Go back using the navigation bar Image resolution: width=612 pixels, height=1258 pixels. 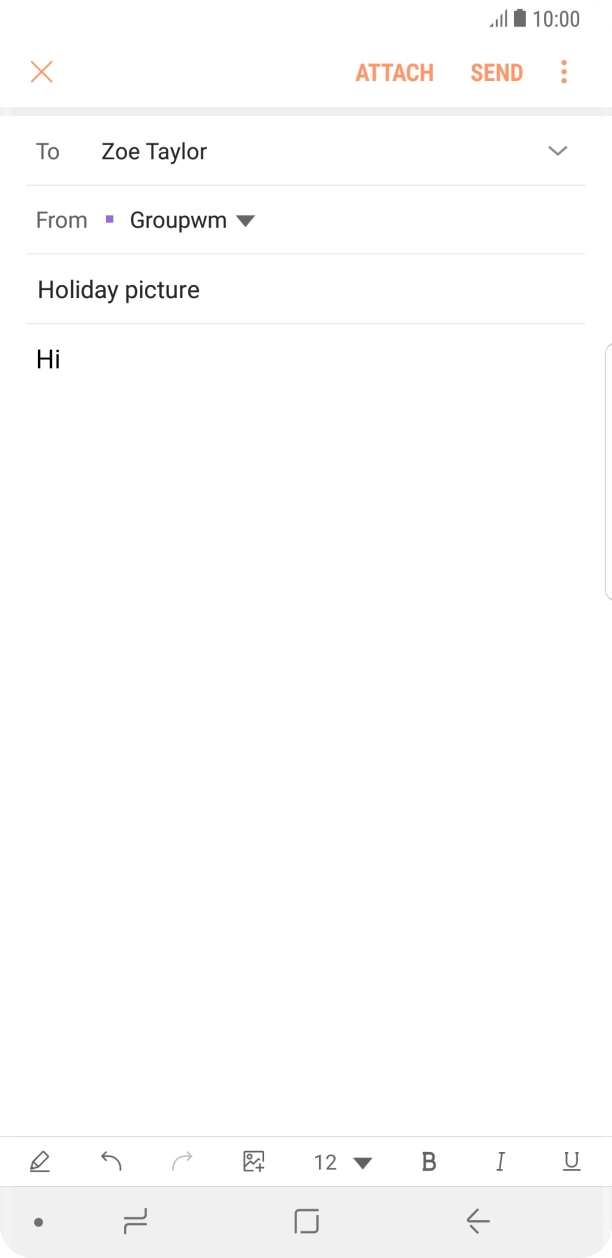coord(478,1221)
